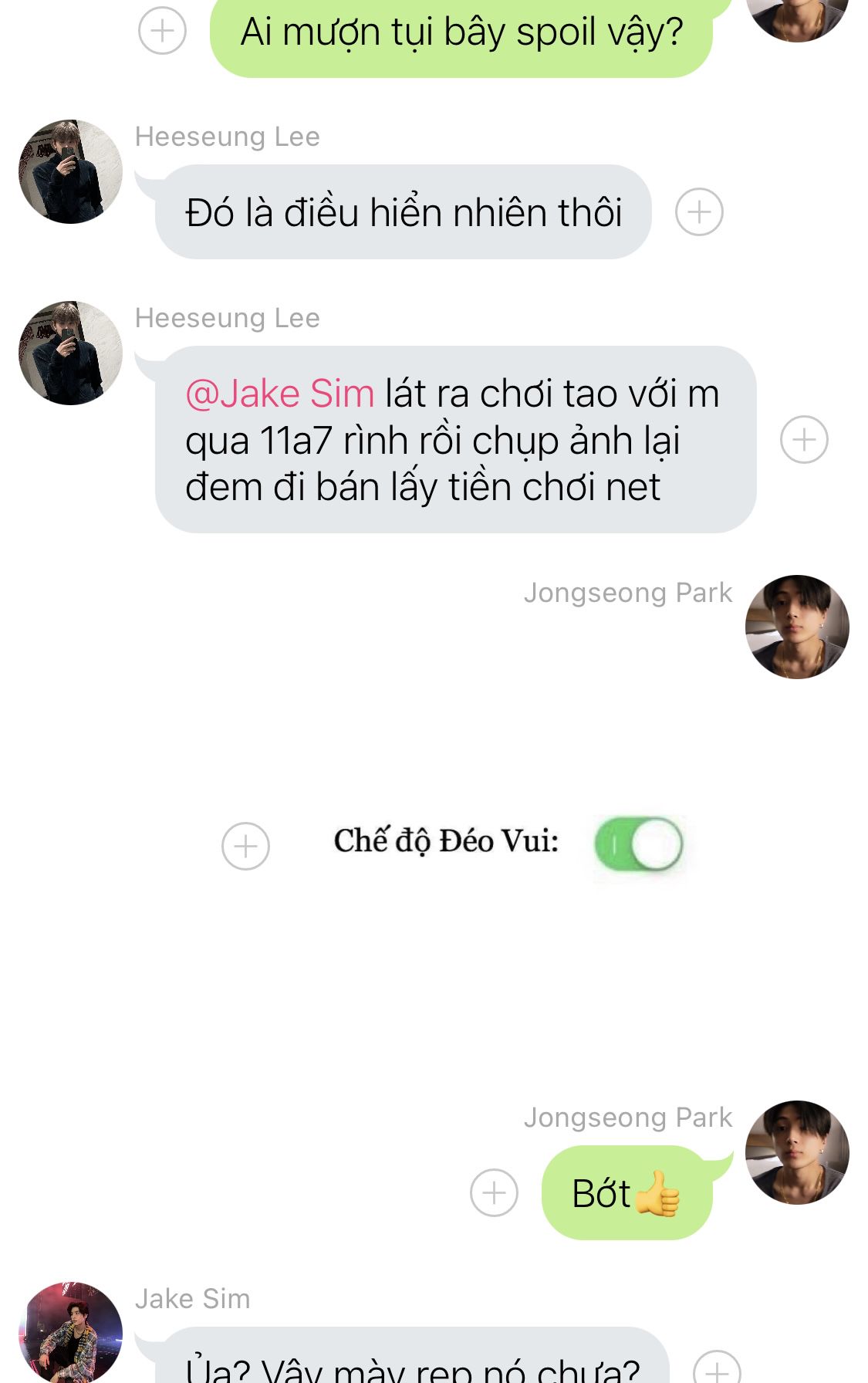Tap plus icon next to "Đó là điều hiển nhiên thôi"
Viewport: 868px width, 1383px height.
pos(699,211)
